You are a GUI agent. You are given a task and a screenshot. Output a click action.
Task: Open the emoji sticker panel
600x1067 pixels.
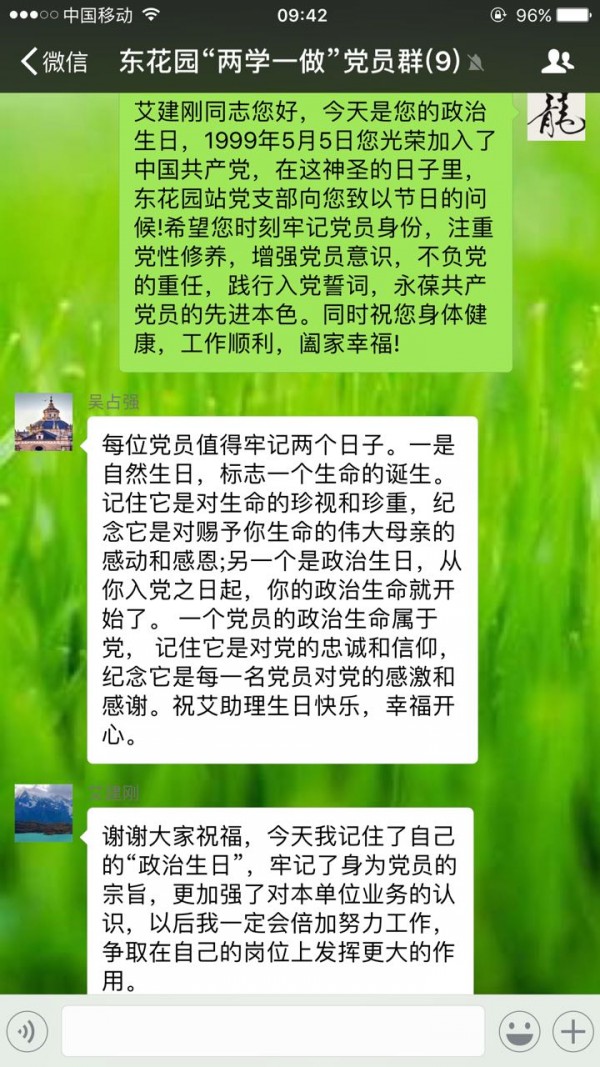pyautogui.click(x=519, y=1031)
